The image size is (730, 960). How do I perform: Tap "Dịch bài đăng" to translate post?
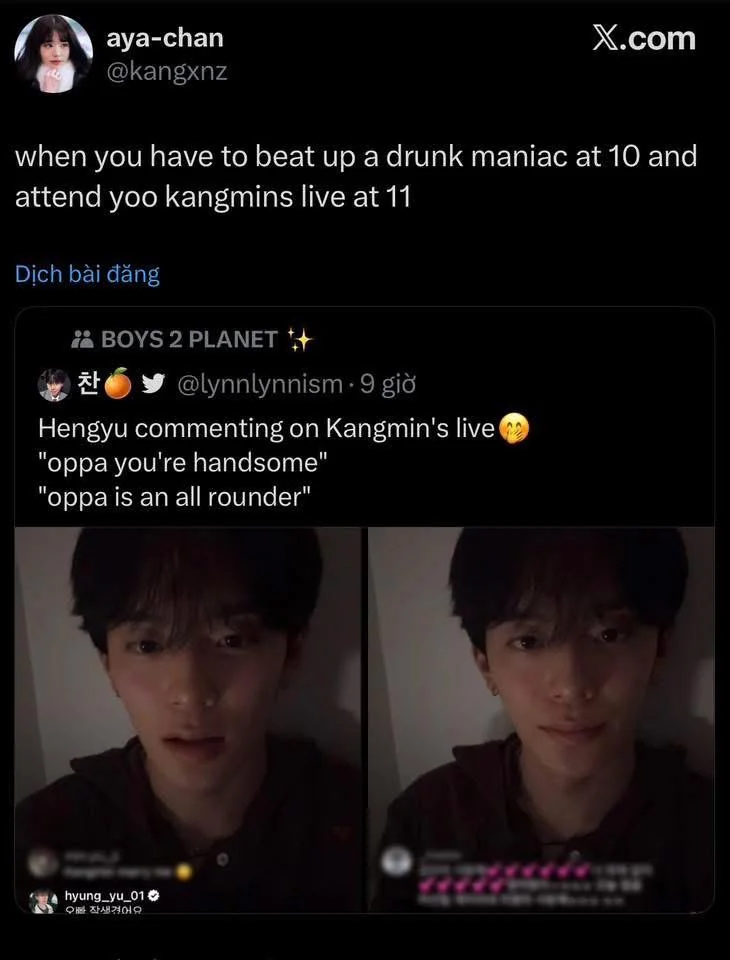87,274
